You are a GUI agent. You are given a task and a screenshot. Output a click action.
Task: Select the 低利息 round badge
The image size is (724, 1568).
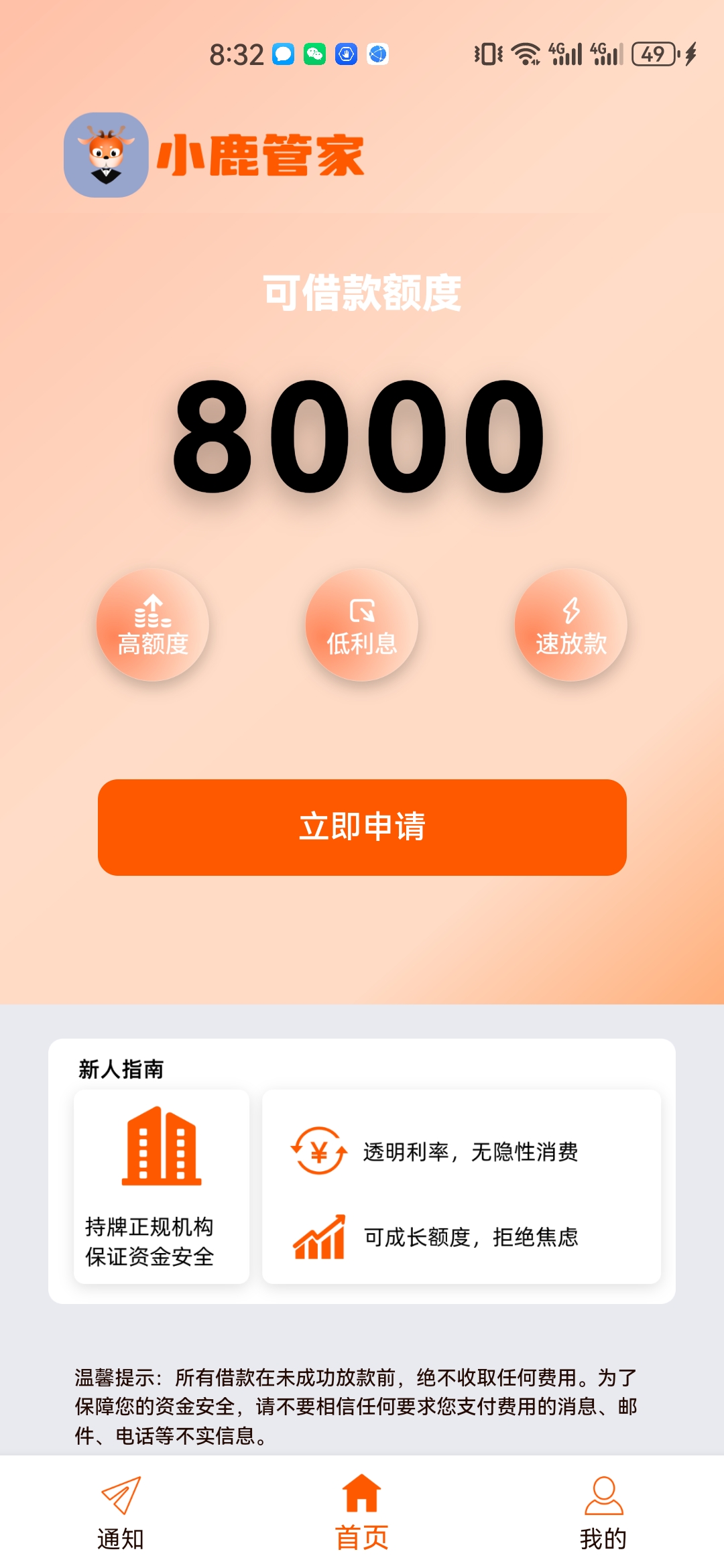coord(362,625)
